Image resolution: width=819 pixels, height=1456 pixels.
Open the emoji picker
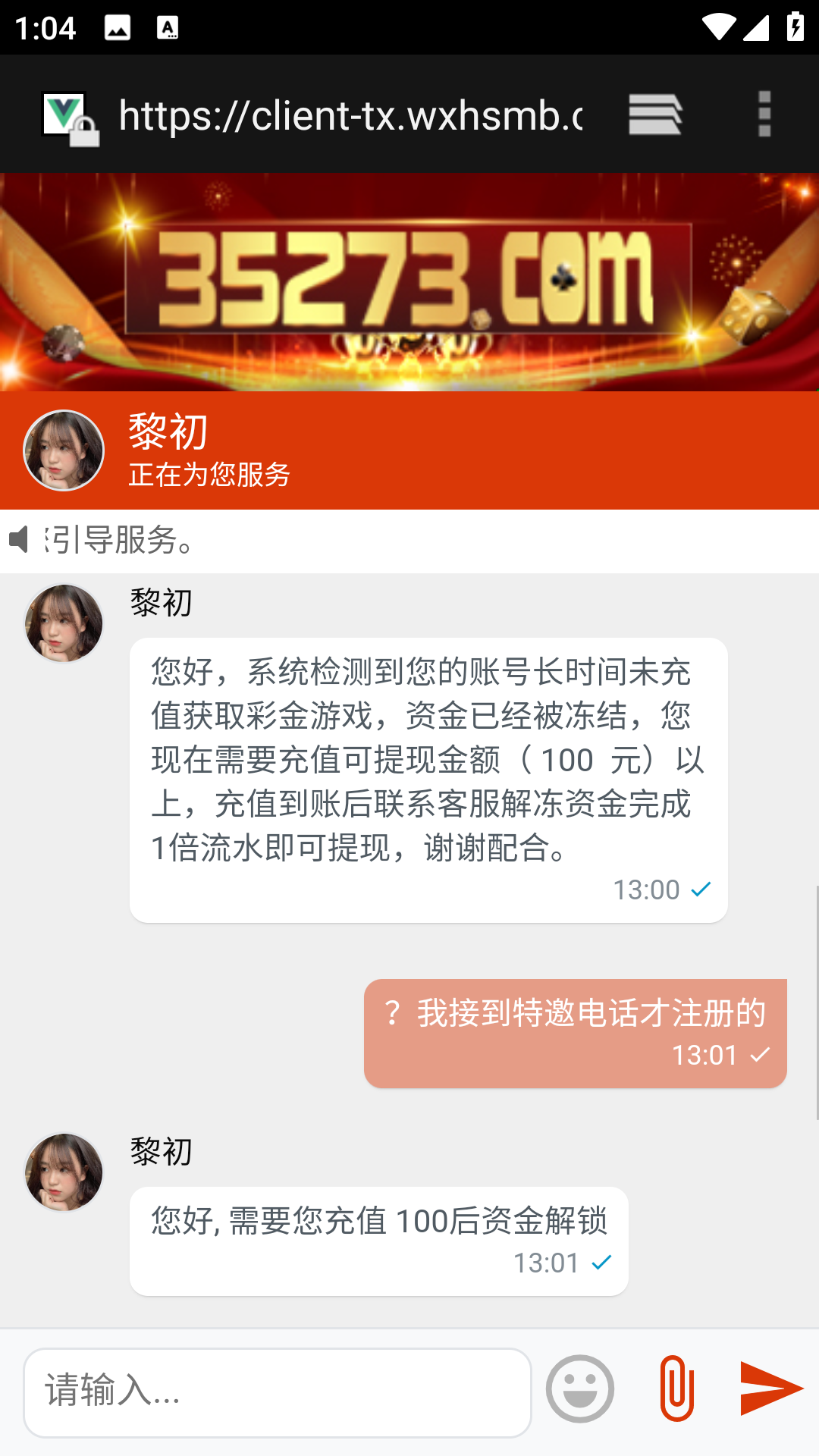580,1389
